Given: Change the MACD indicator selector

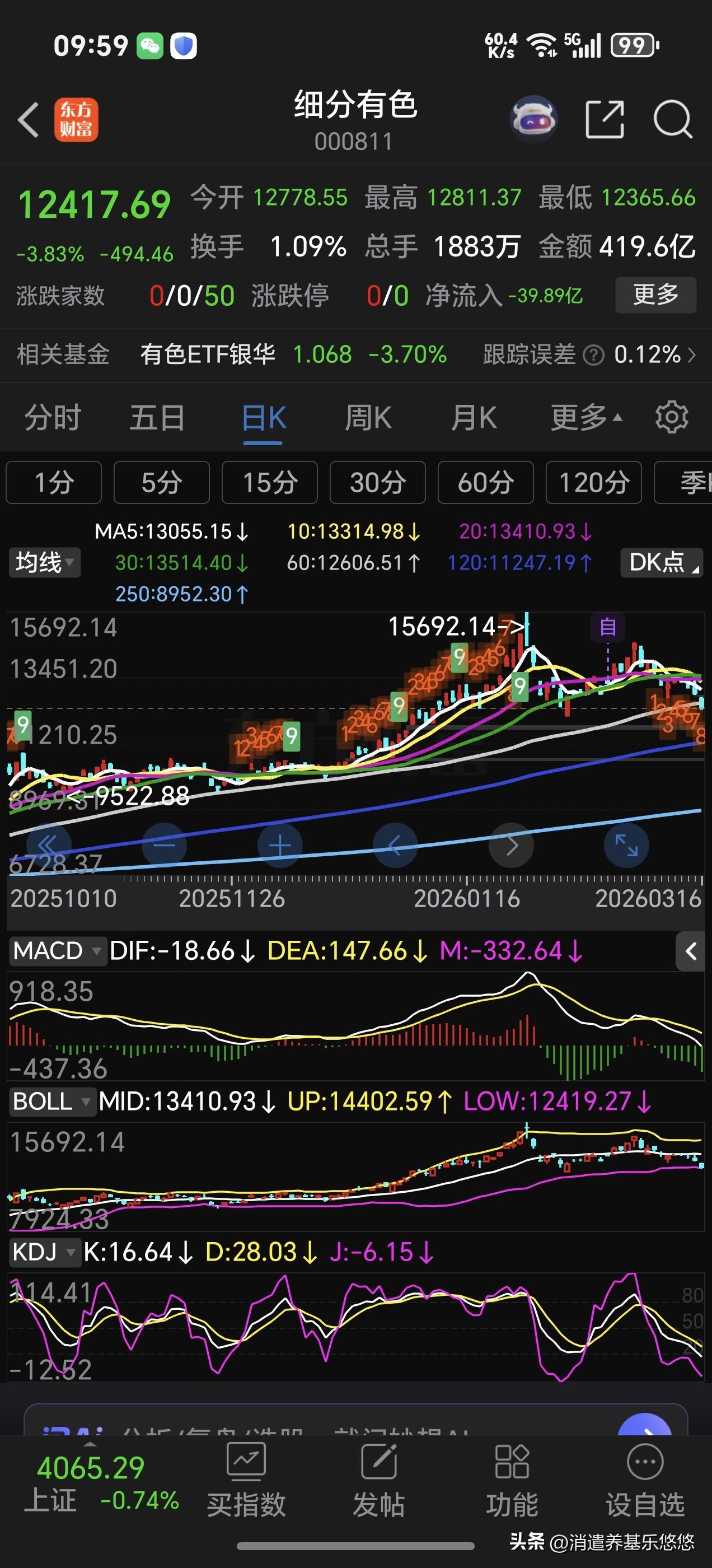Looking at the screenshot, I should click(x=56, y=951).
